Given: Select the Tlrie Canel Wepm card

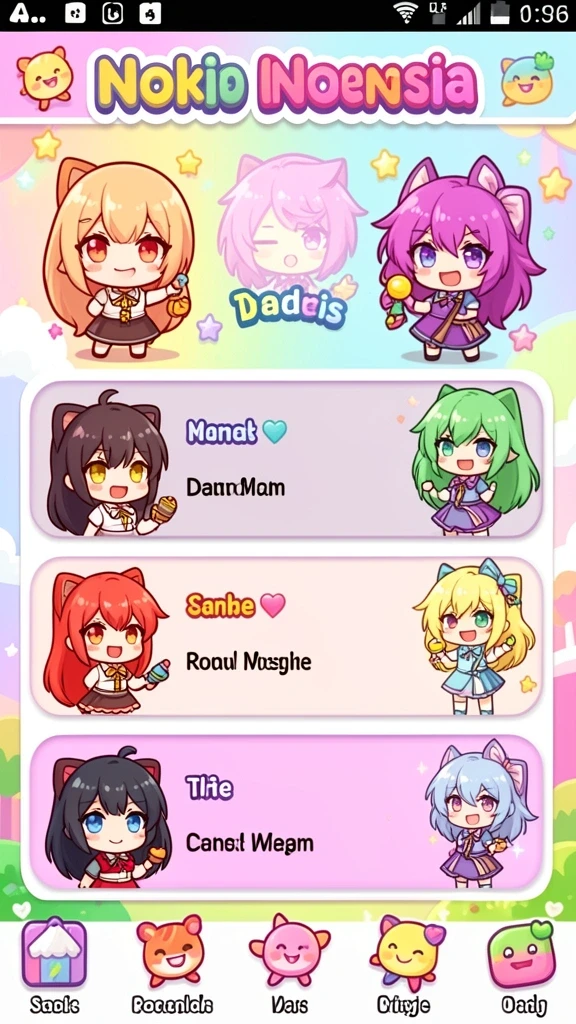Looking at the screenshot, I should 287,812.
